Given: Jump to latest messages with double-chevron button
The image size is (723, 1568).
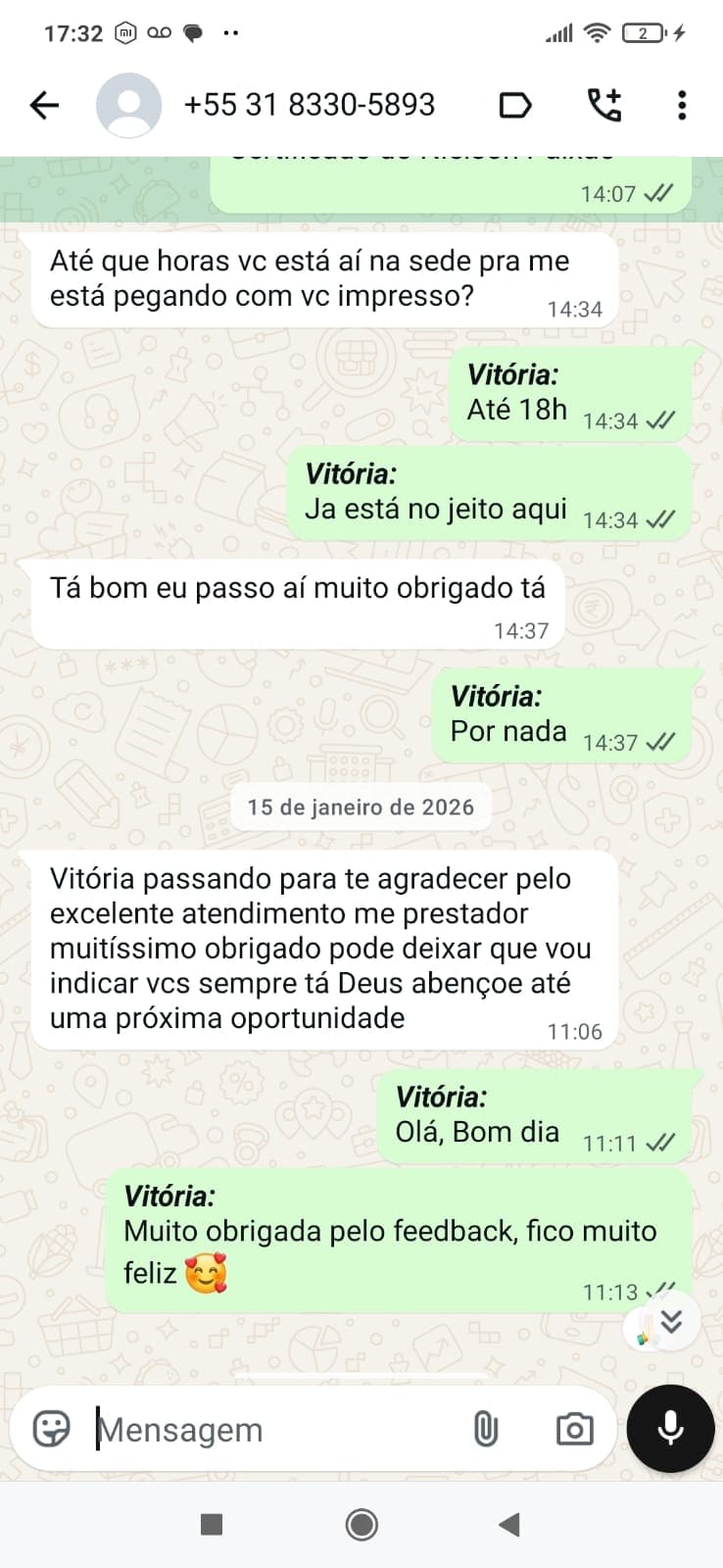Looking at the screenshot, I should pyautogui.click(x=671, y=1321).
